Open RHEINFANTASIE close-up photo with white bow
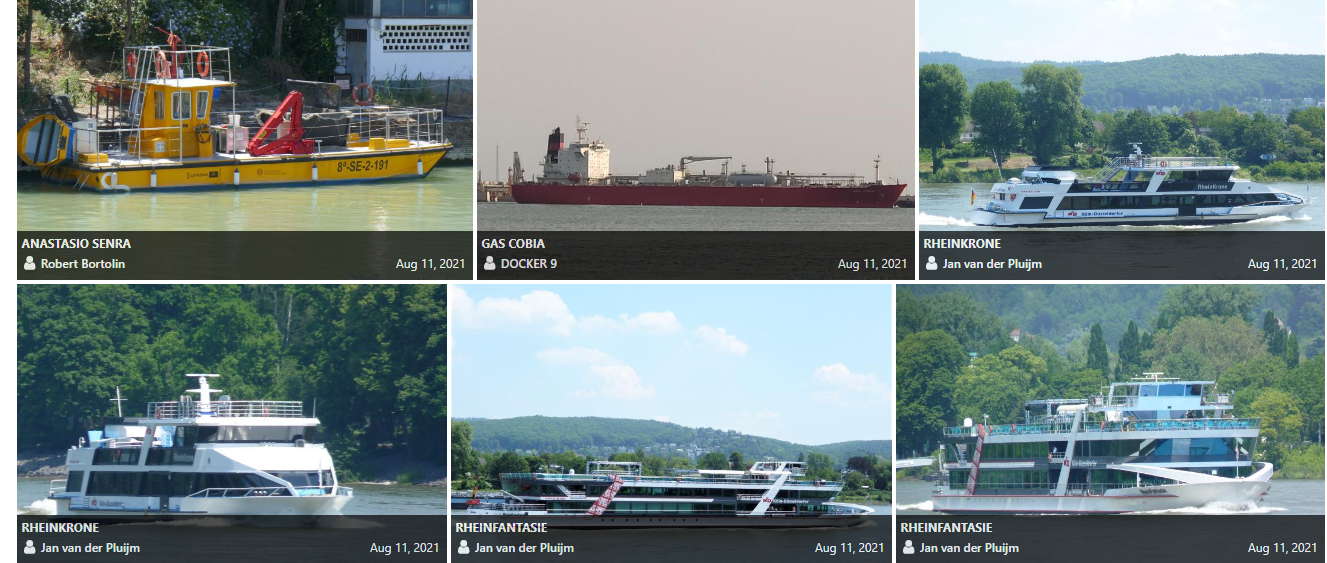This screenshot has width=1327, height=563. (x=1110, y=400)
